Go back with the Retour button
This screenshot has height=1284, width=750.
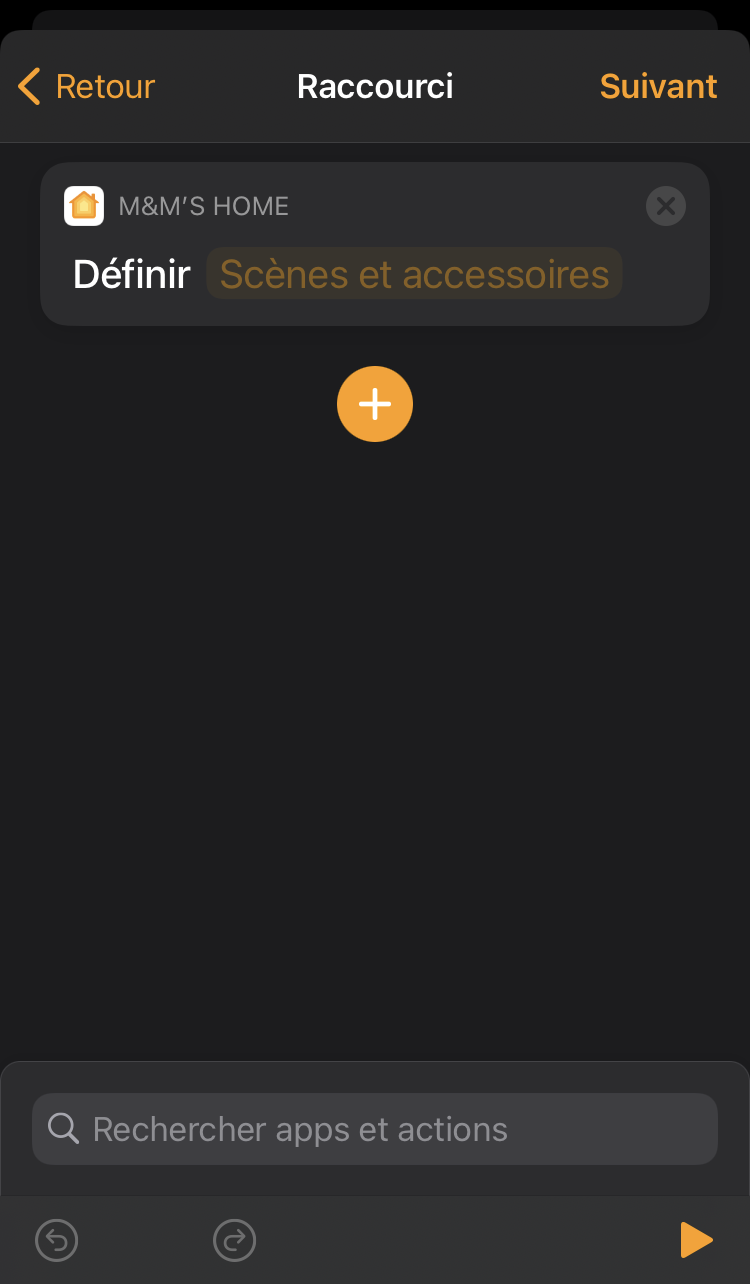pyautogui.click(x=87, y=87)
